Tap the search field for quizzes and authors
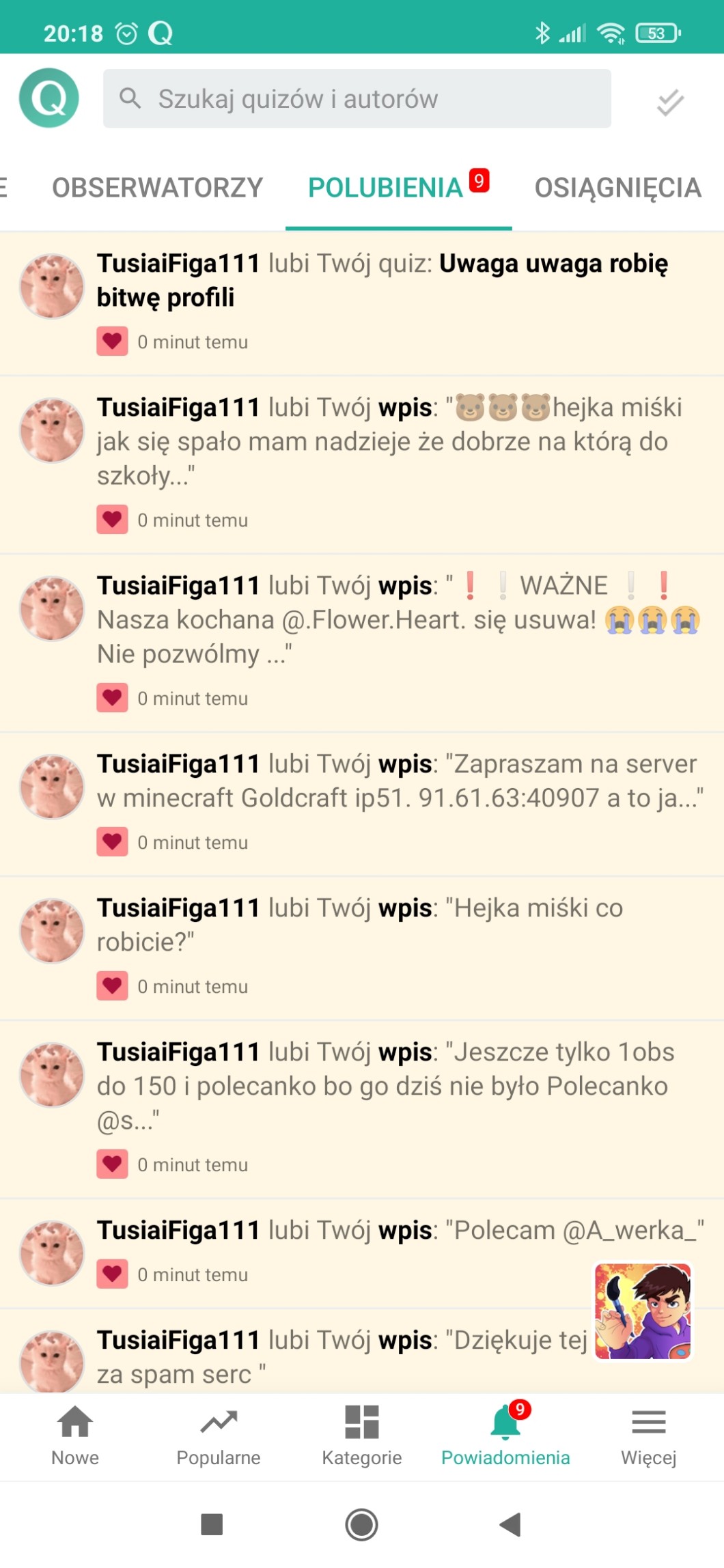 [357, 98]
